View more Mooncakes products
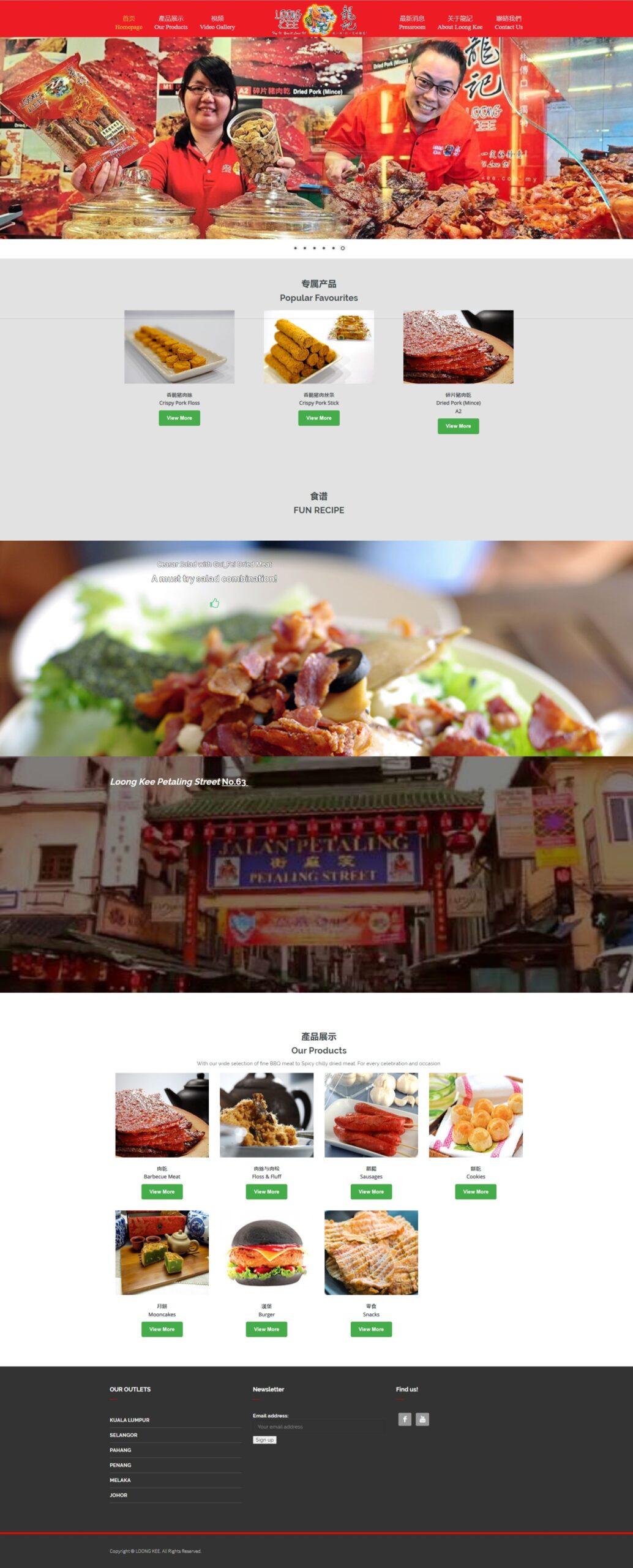Screen dimensions: 633x1568 coord(162,1329)
